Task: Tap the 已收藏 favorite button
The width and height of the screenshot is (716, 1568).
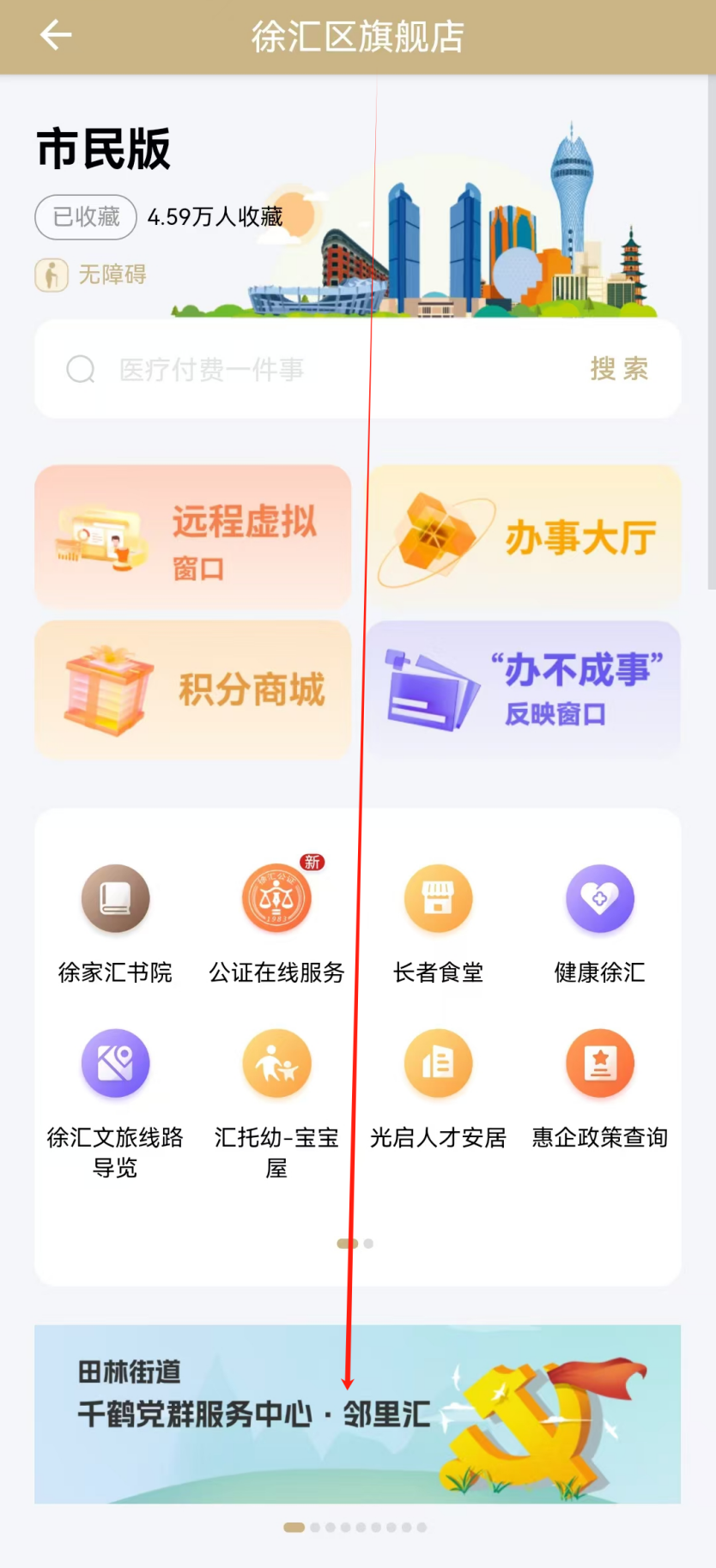Action: click(86, 217)
